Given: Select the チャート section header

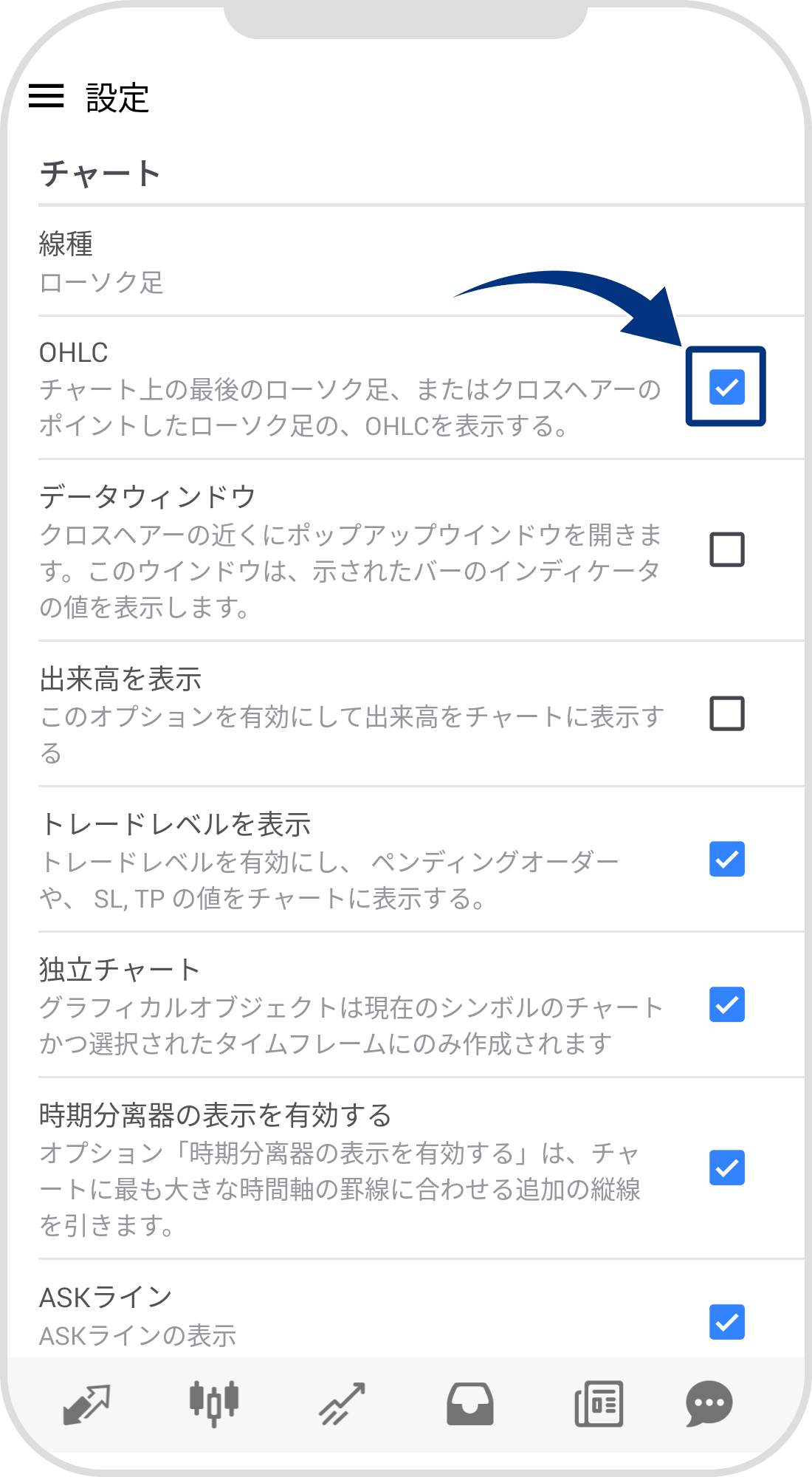Looking at the screenshot, I should [x=100, y=172].
